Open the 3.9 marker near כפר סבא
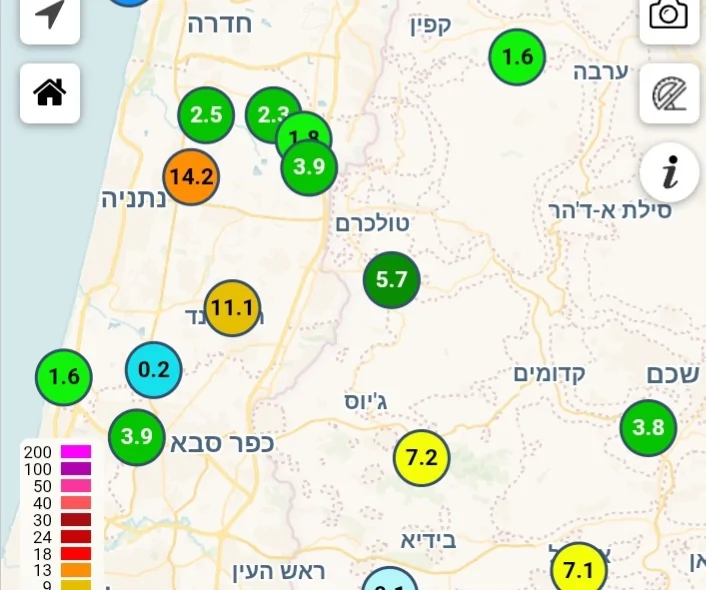Screen dimensions: 706x590 coord(136,437)
